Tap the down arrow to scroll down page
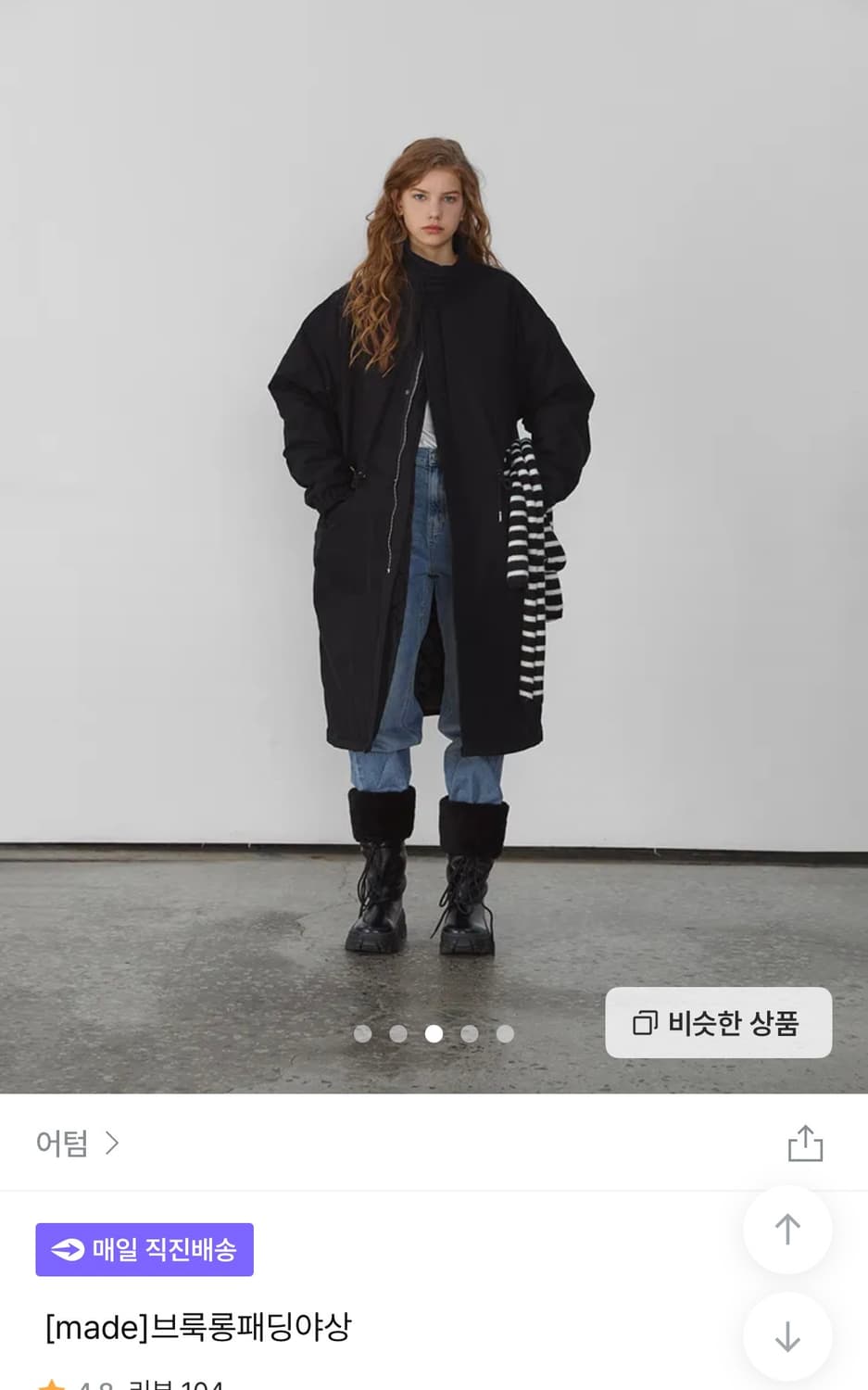 [787, 1335]
